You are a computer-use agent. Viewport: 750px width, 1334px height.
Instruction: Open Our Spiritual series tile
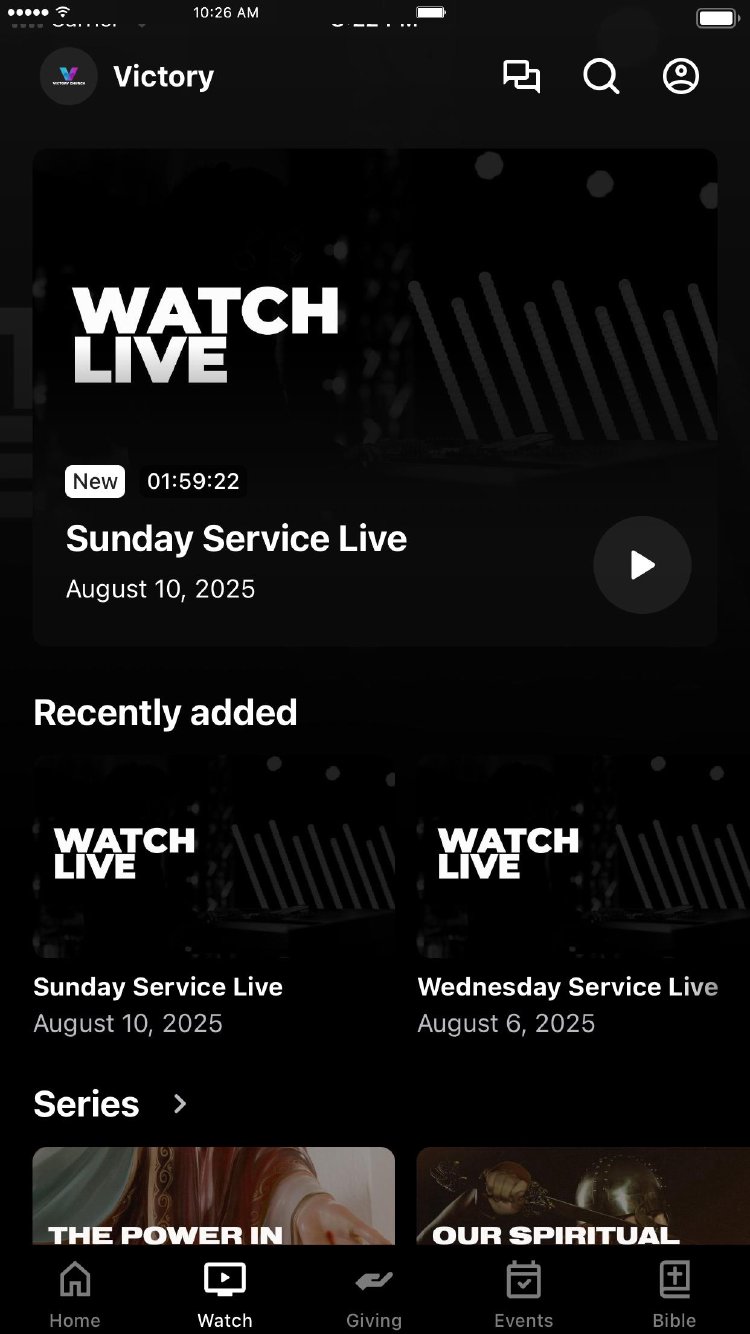(582, 1196)
